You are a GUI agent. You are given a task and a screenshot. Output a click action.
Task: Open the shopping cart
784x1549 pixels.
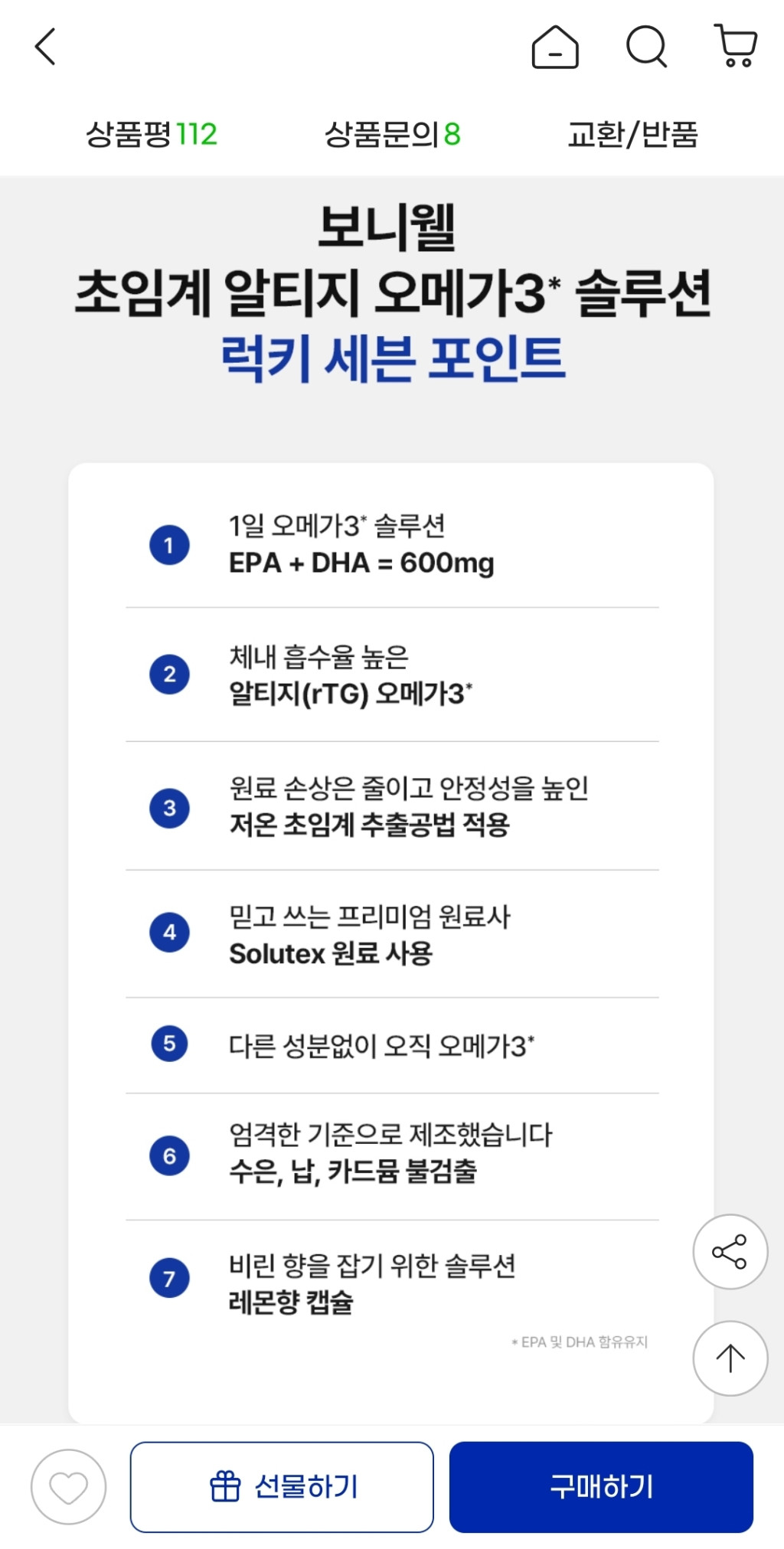(736, 46)
